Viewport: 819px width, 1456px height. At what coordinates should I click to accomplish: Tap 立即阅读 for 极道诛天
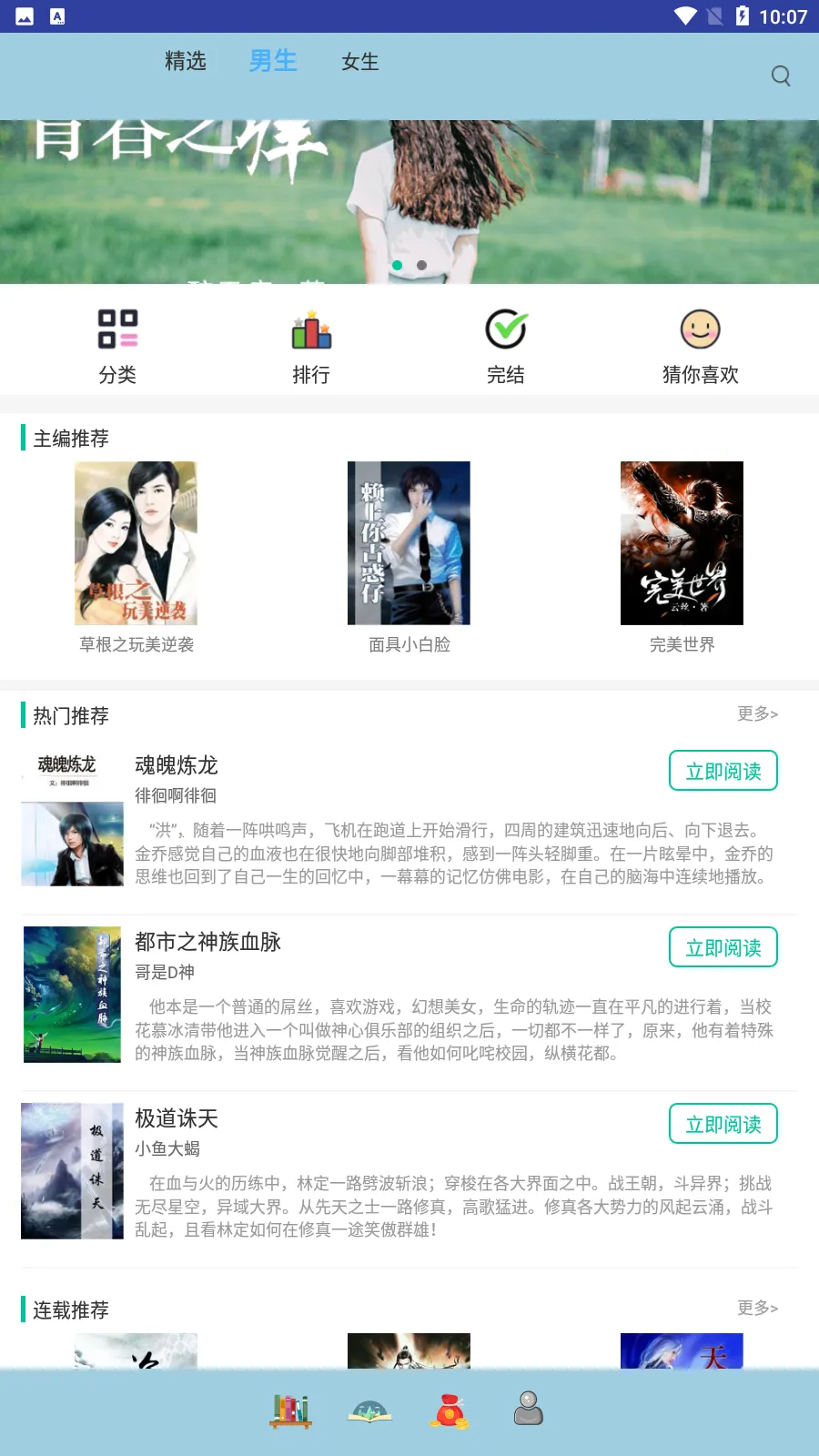coord(723,1124)
